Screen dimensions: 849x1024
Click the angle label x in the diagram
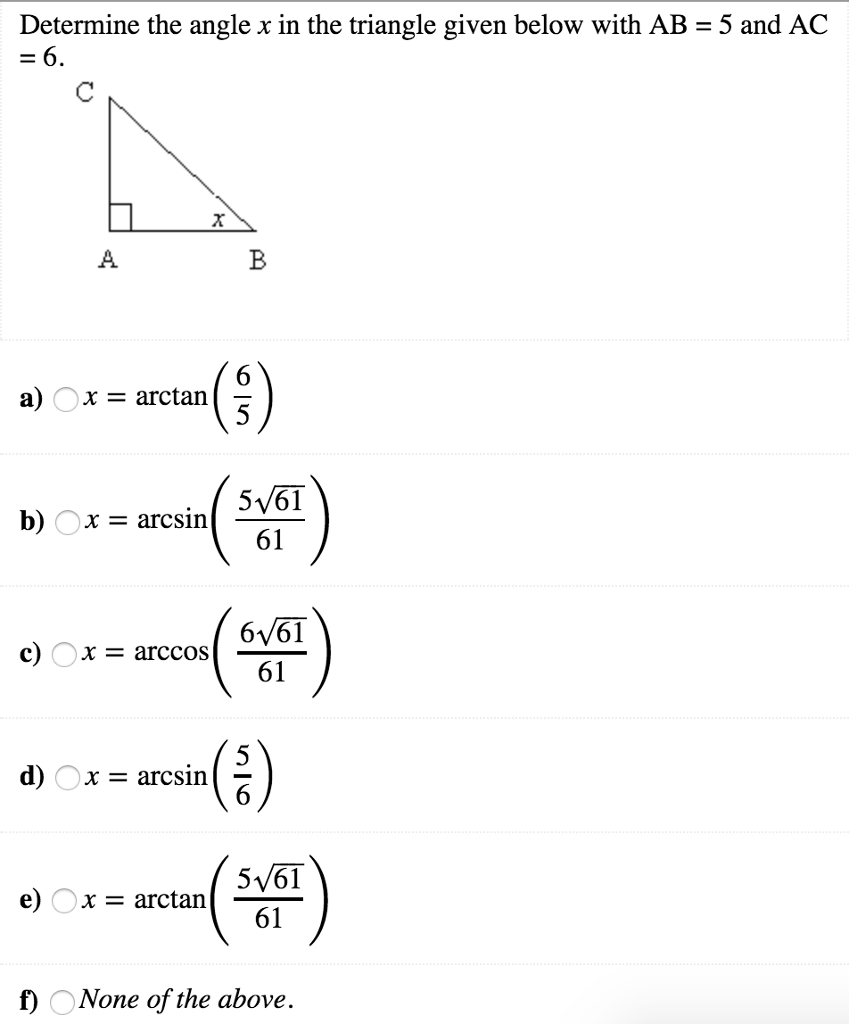(216, 217)
